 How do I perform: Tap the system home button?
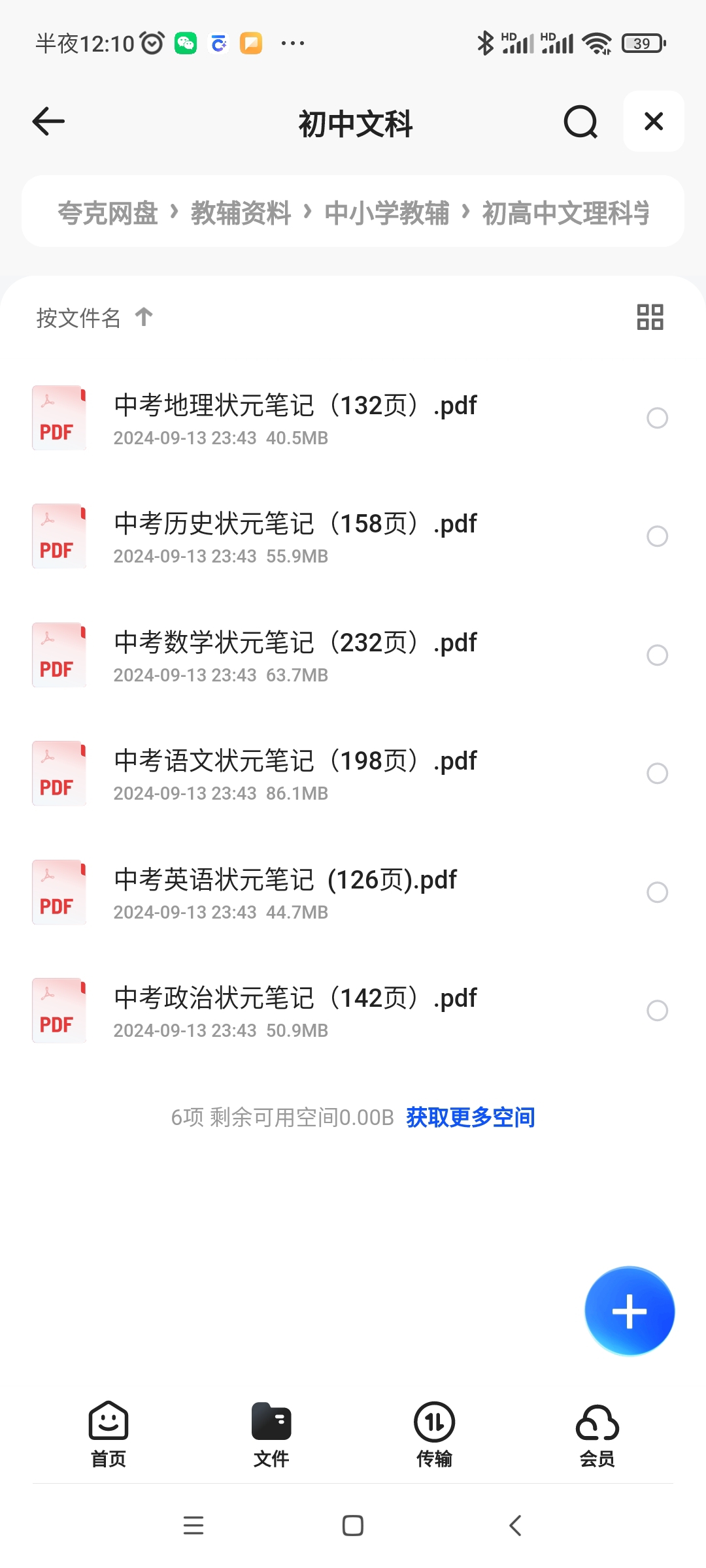point(353,1526)
